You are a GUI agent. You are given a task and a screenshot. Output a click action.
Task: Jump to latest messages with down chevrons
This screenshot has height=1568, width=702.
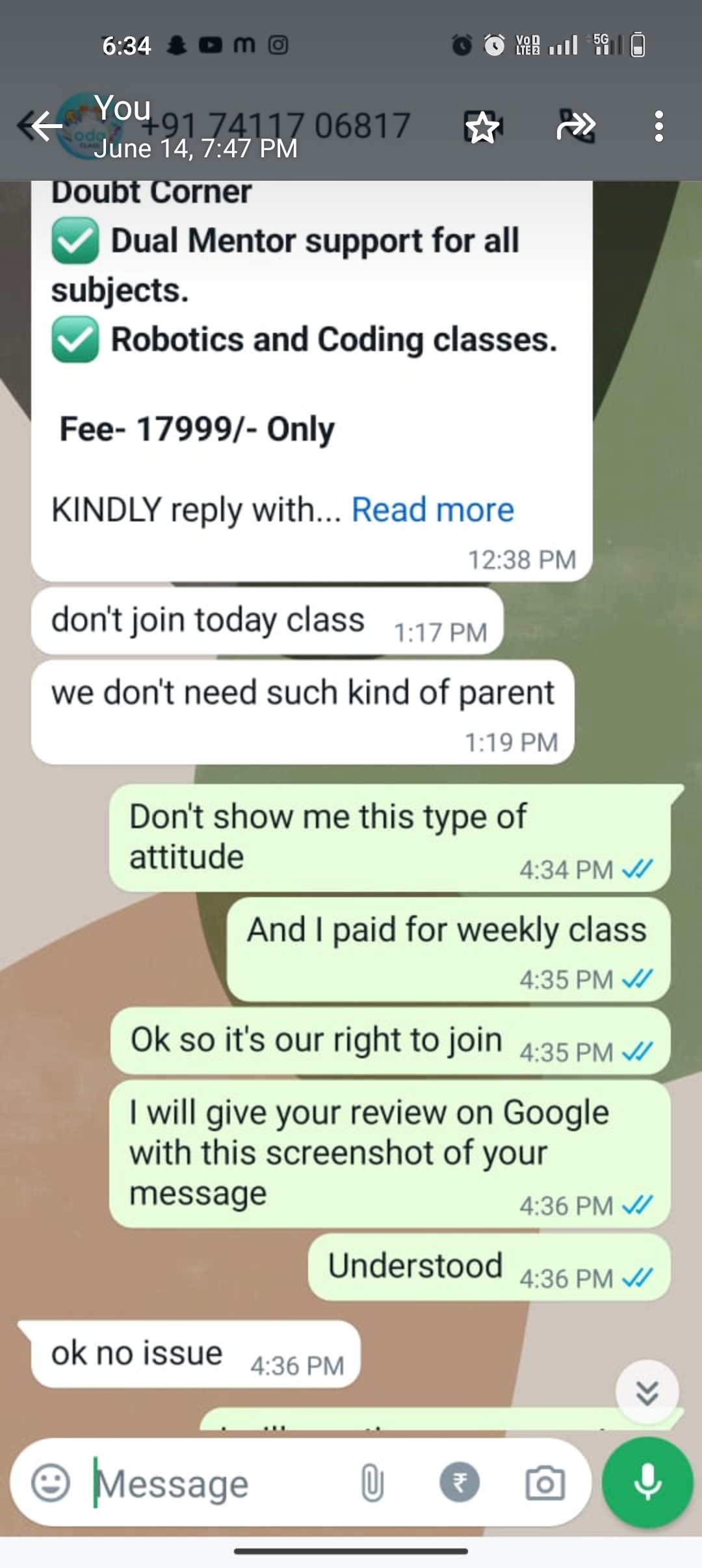point(647,1392)
